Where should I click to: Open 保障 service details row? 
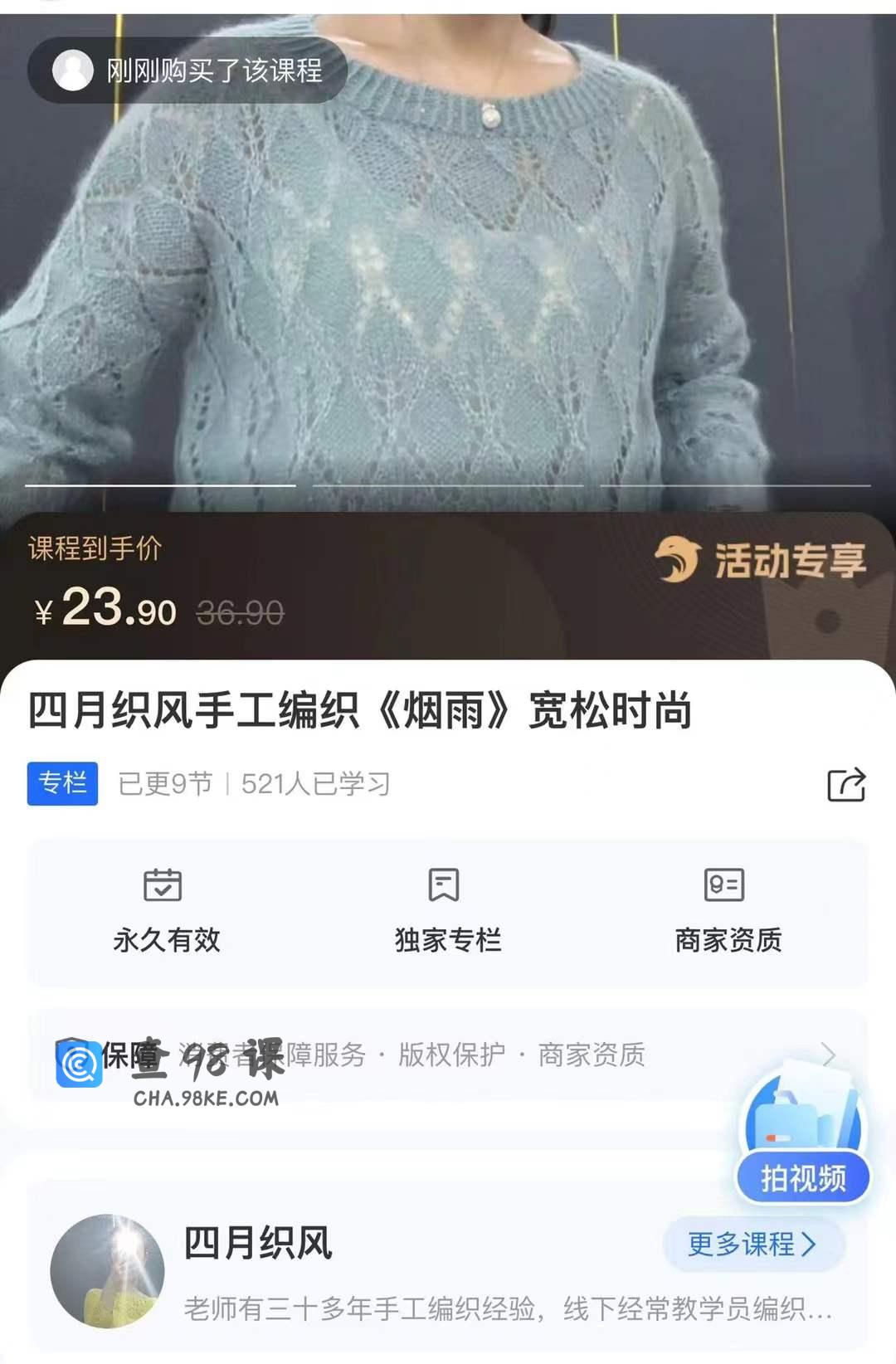(448, 1055)
